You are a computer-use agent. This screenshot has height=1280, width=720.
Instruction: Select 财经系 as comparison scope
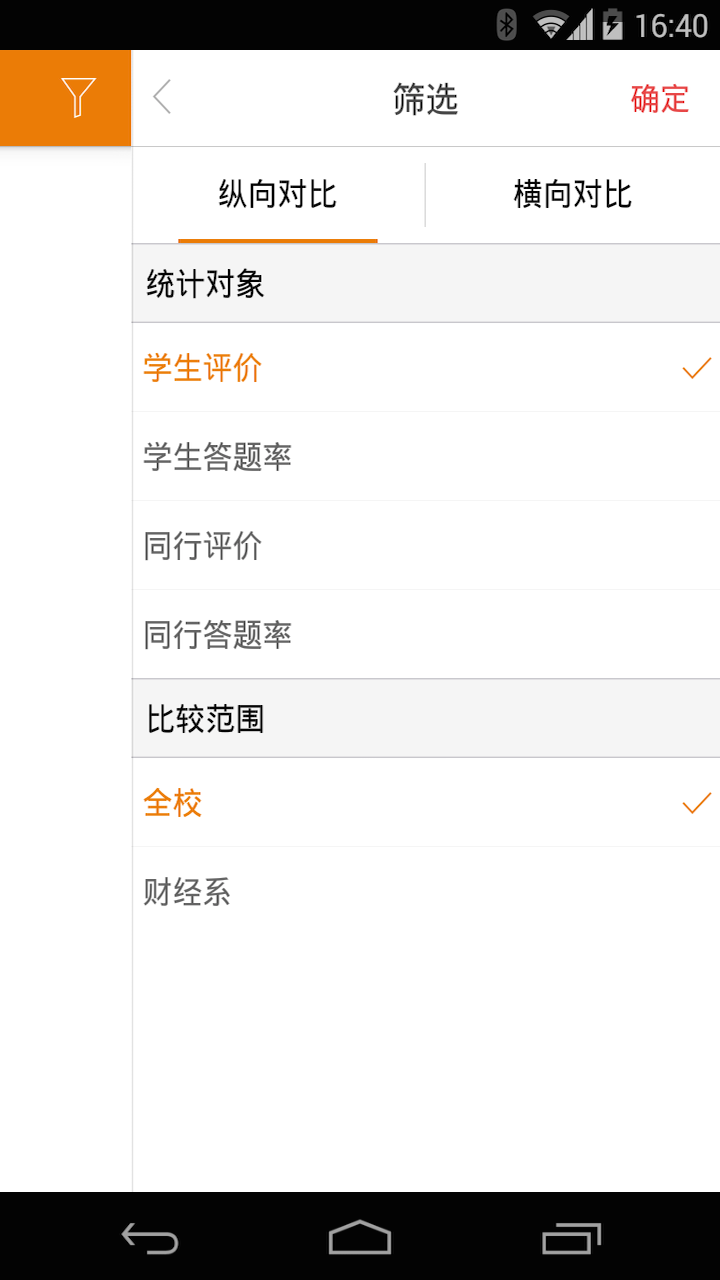[x=187, y=892]
